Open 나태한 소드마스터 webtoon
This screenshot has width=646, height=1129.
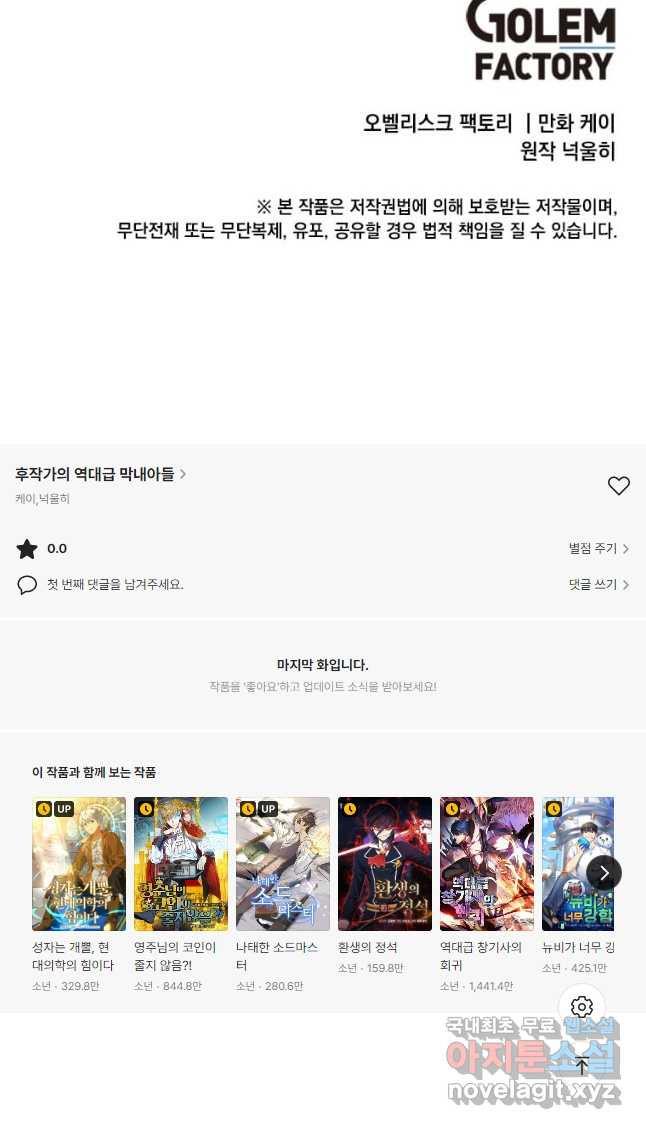(283, 864)
